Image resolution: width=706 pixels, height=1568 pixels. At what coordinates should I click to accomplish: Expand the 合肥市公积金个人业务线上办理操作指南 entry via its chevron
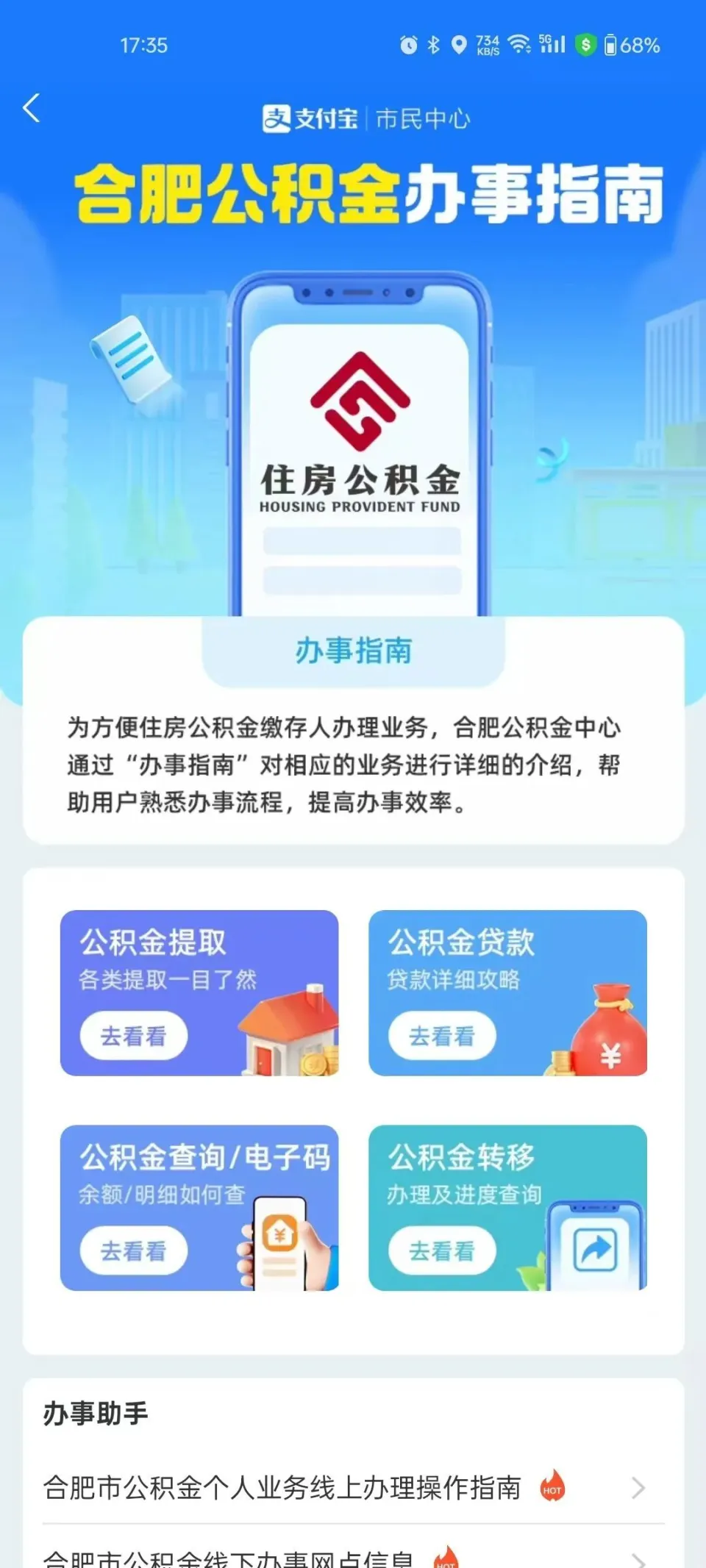point(639,1487)
